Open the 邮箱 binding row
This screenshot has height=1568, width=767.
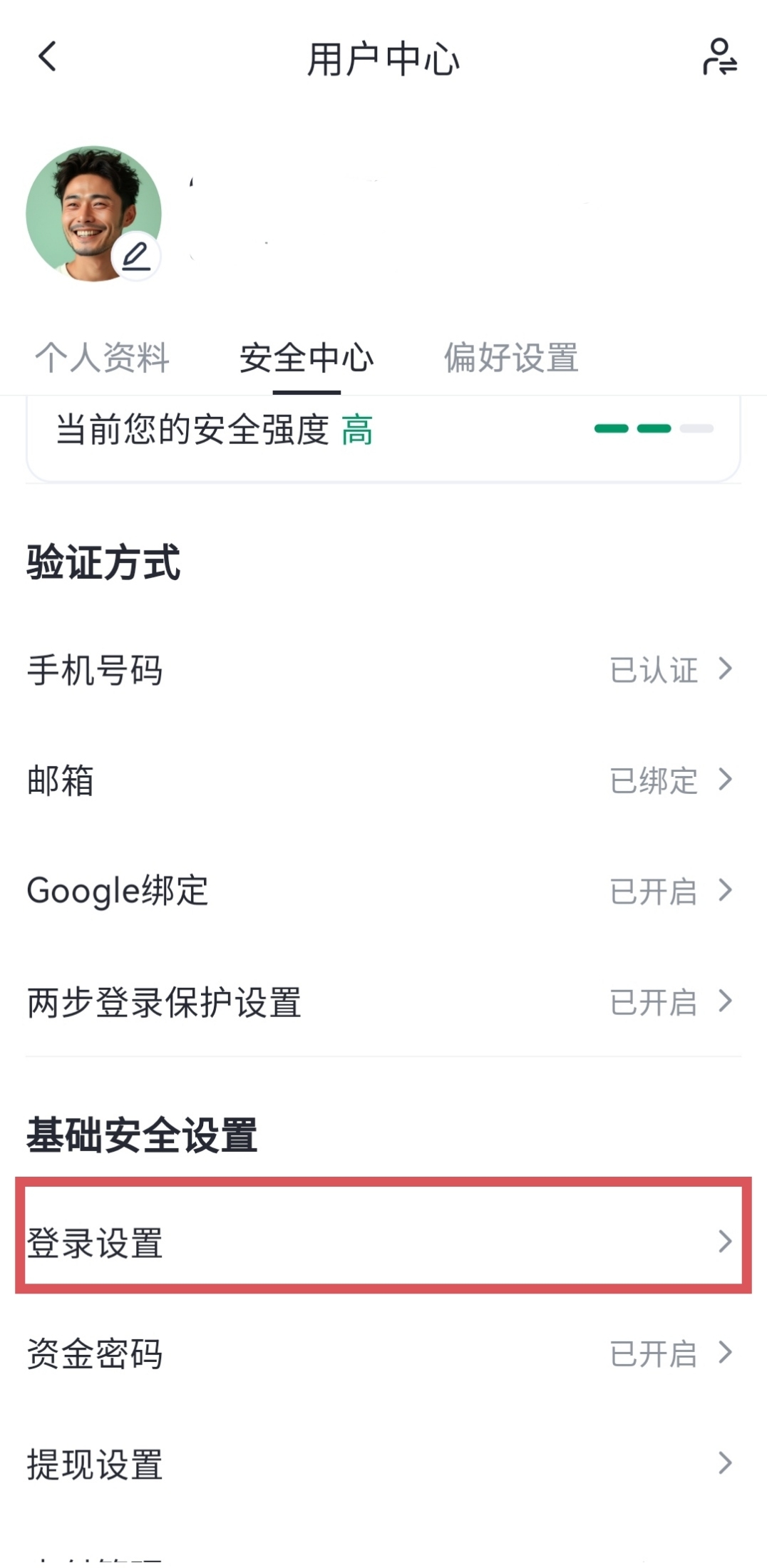point(383,780)
